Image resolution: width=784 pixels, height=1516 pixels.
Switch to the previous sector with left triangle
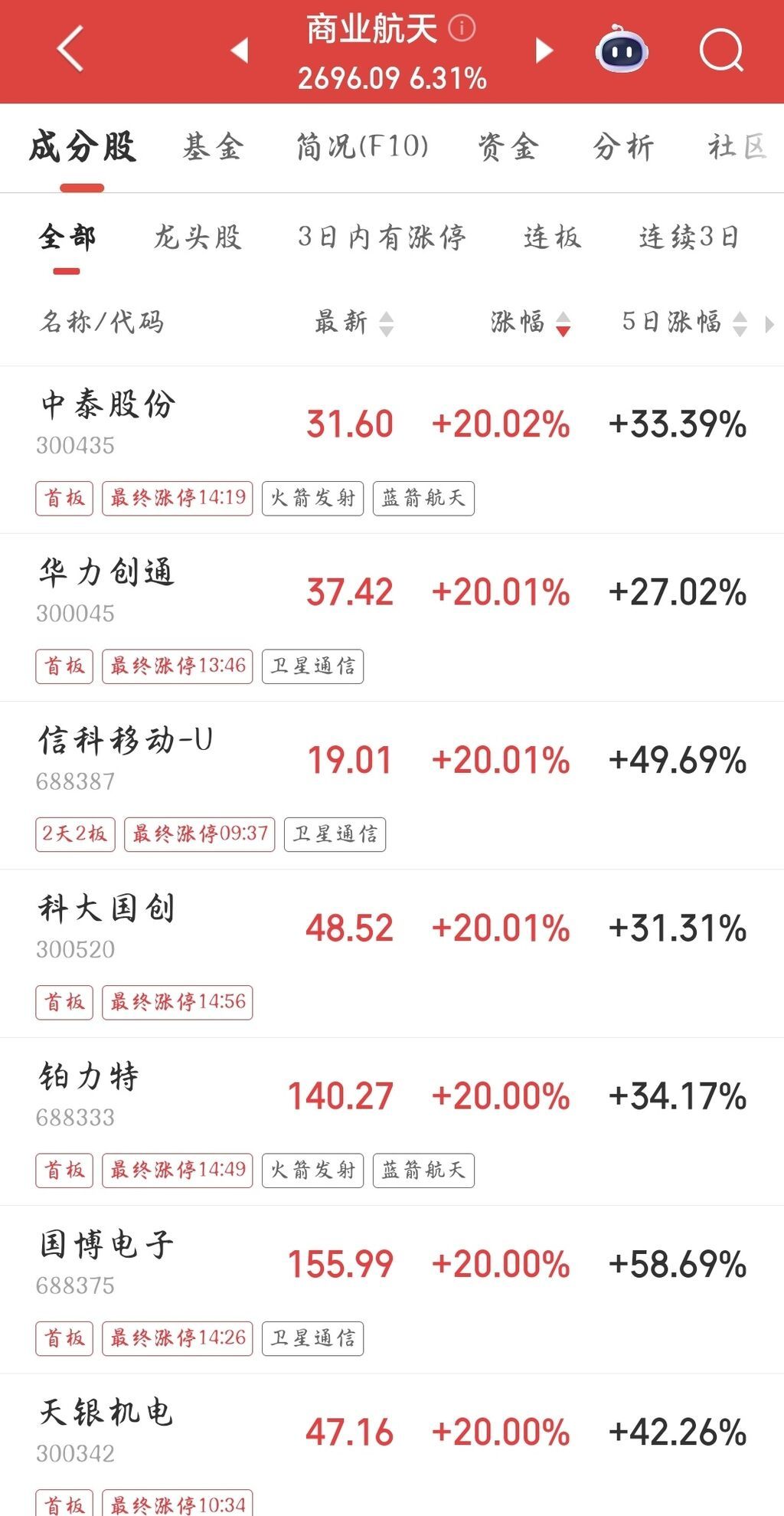coord(240,51)
